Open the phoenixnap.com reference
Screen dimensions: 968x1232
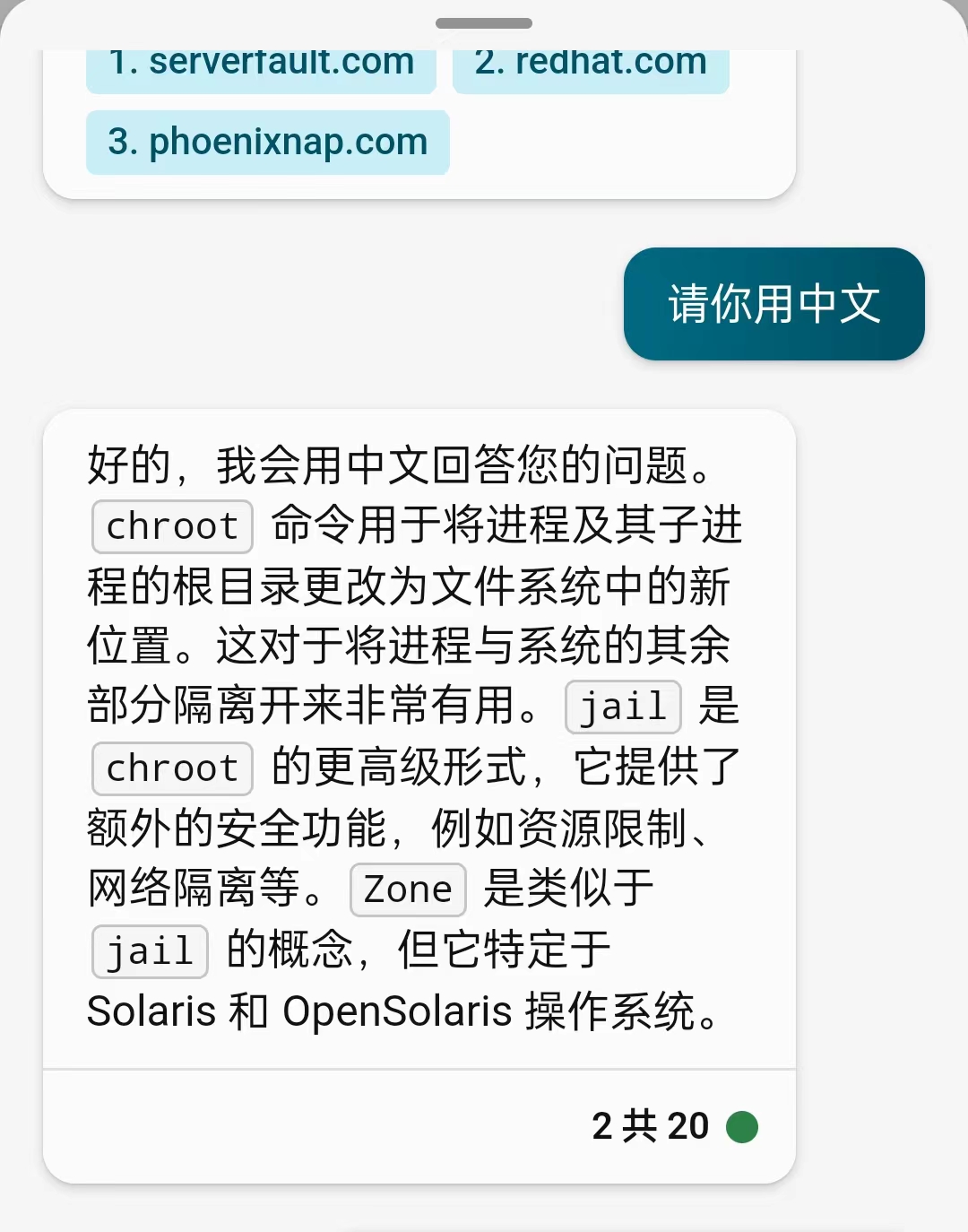coord(266,142)
